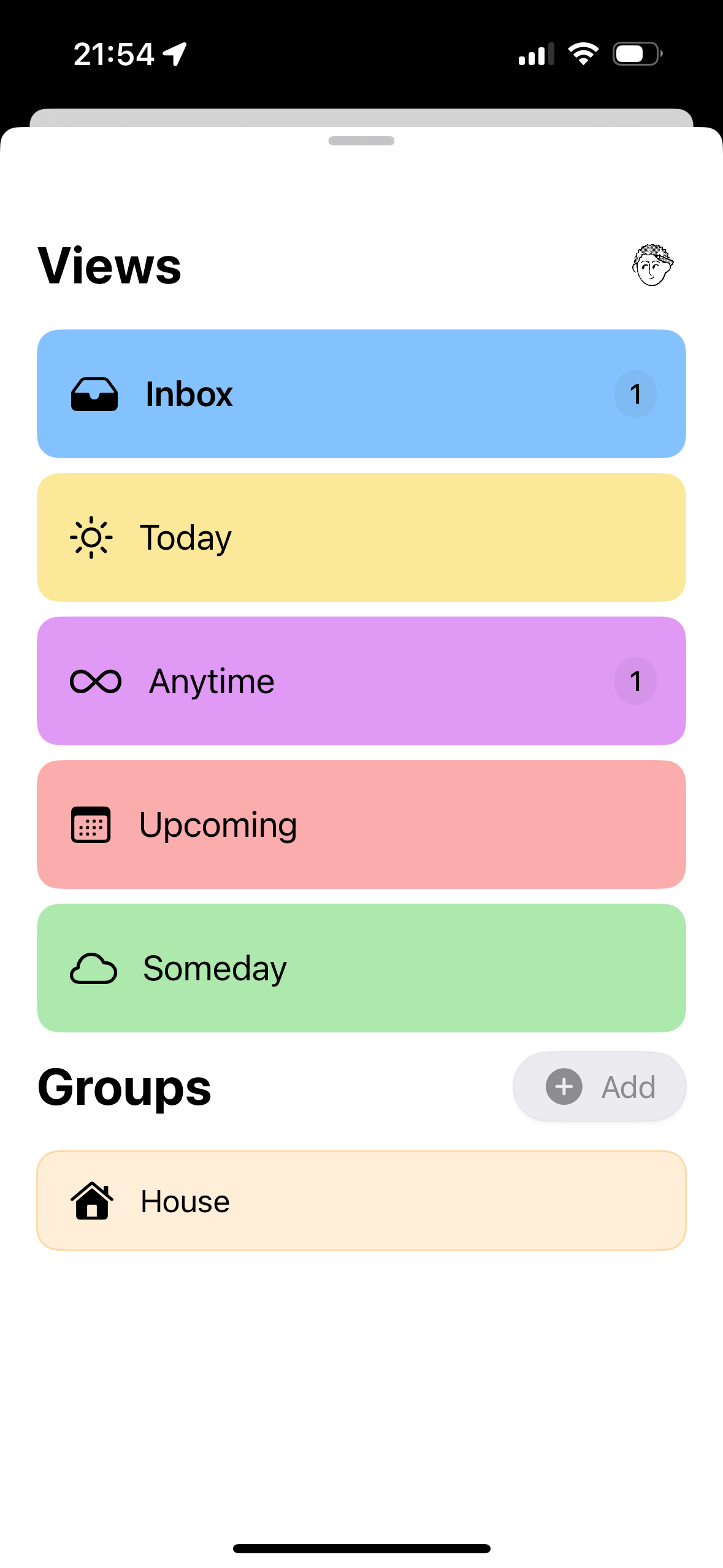Open the Someday view
Screen dimensions: 723x1568
[x=361, y=968]
